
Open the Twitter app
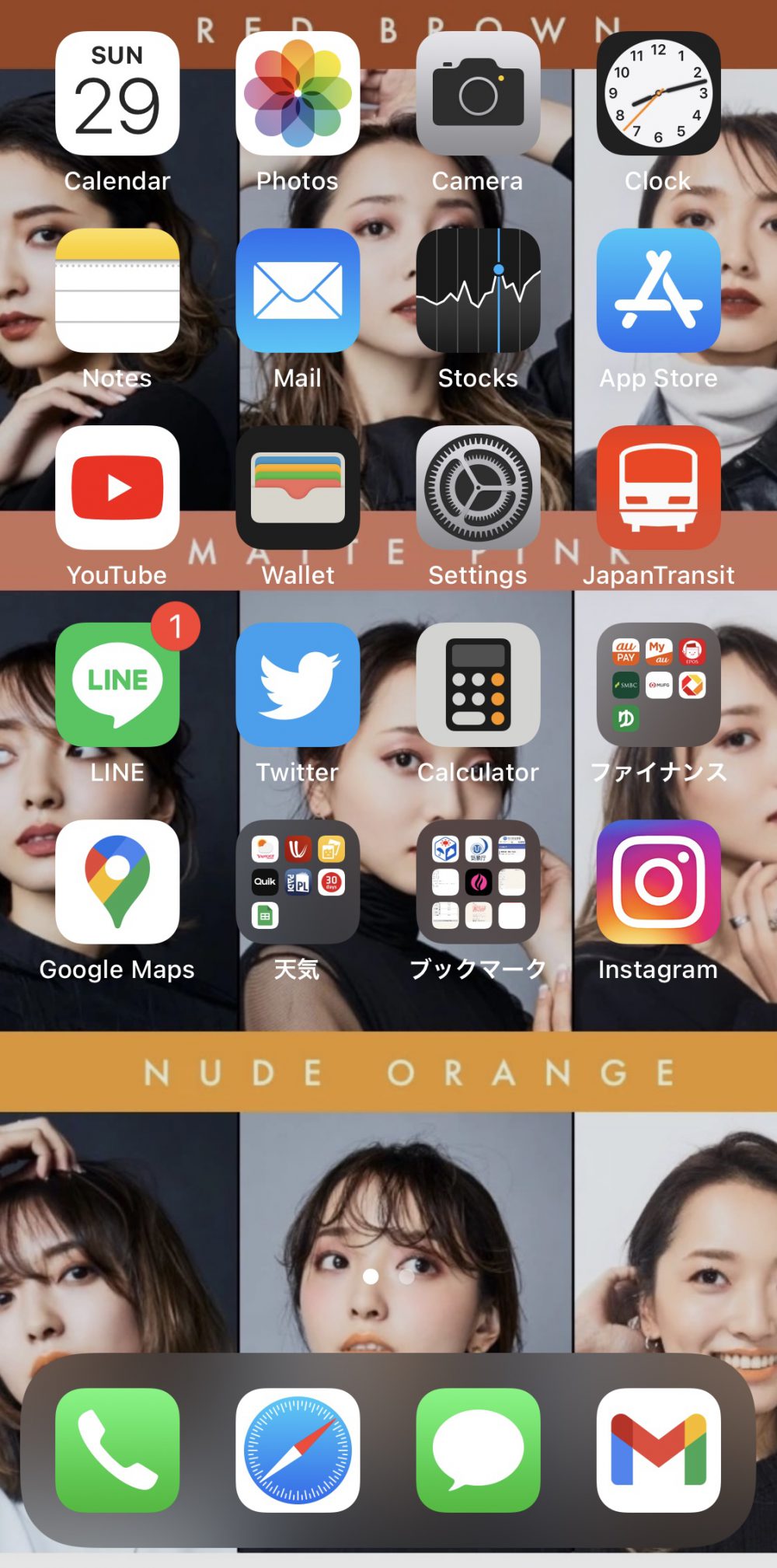[298, 684]
